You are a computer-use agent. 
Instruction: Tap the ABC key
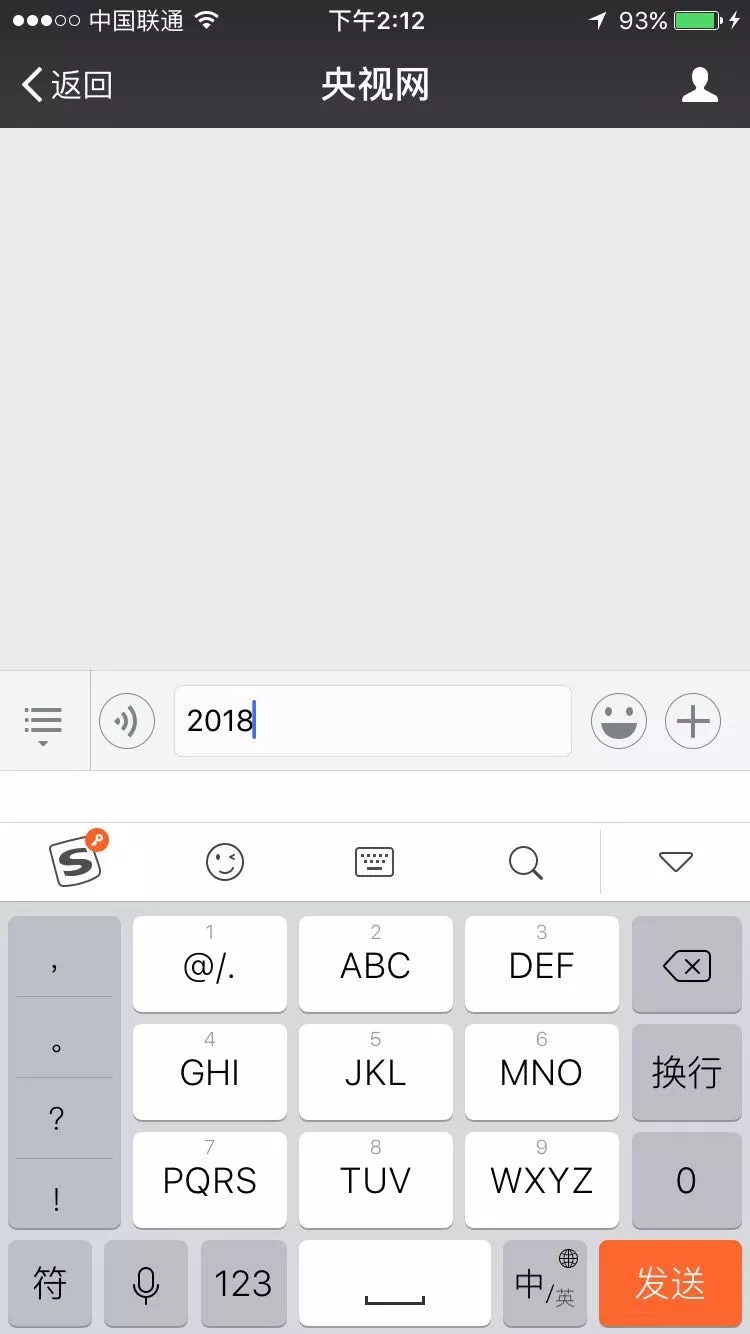coord(375,964)
